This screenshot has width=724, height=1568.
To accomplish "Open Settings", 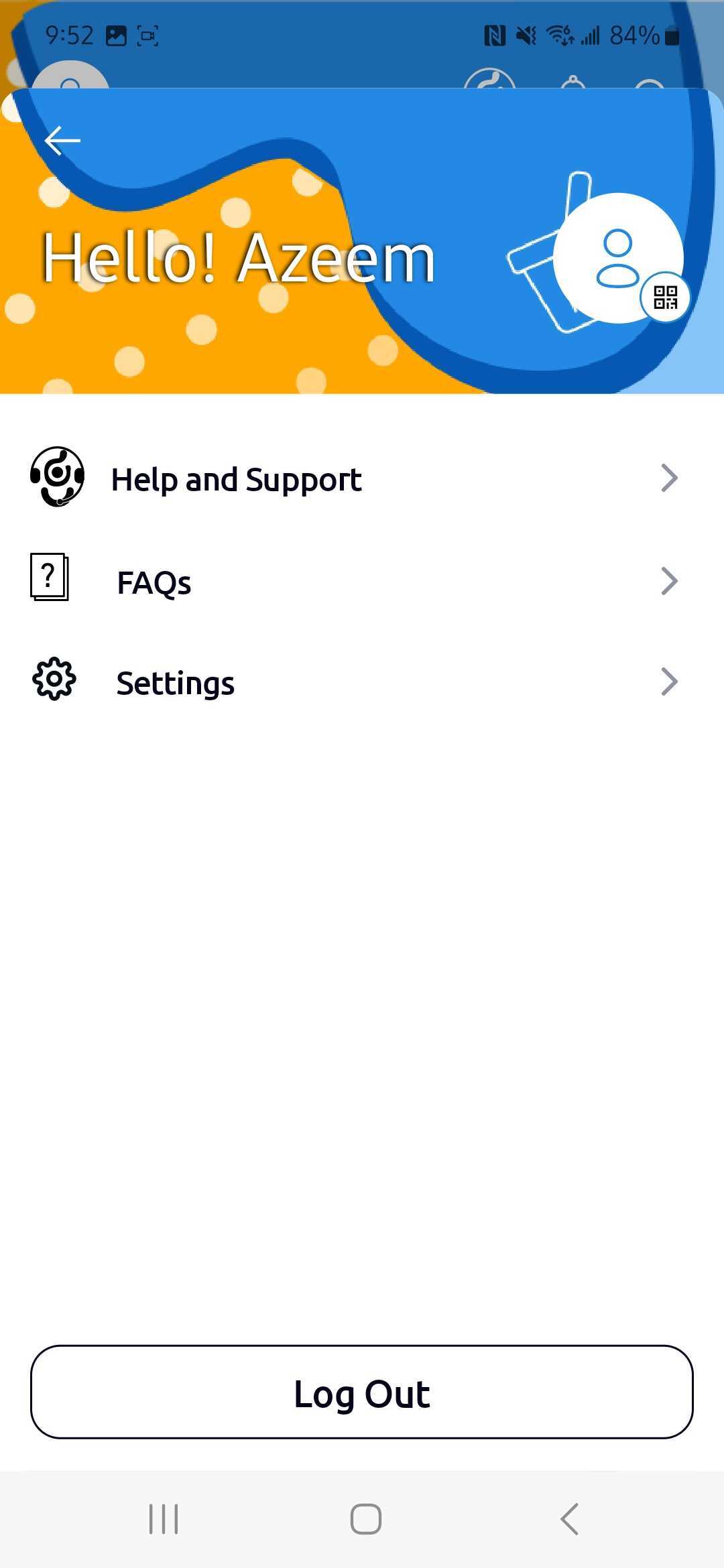I will click(362, 681).
